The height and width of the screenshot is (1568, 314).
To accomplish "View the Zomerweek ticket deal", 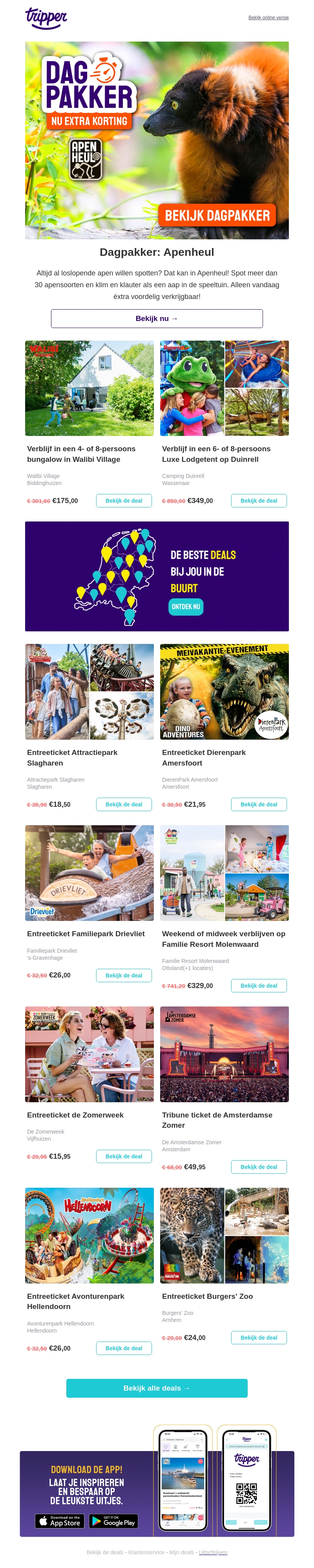I will point(124,1156).
